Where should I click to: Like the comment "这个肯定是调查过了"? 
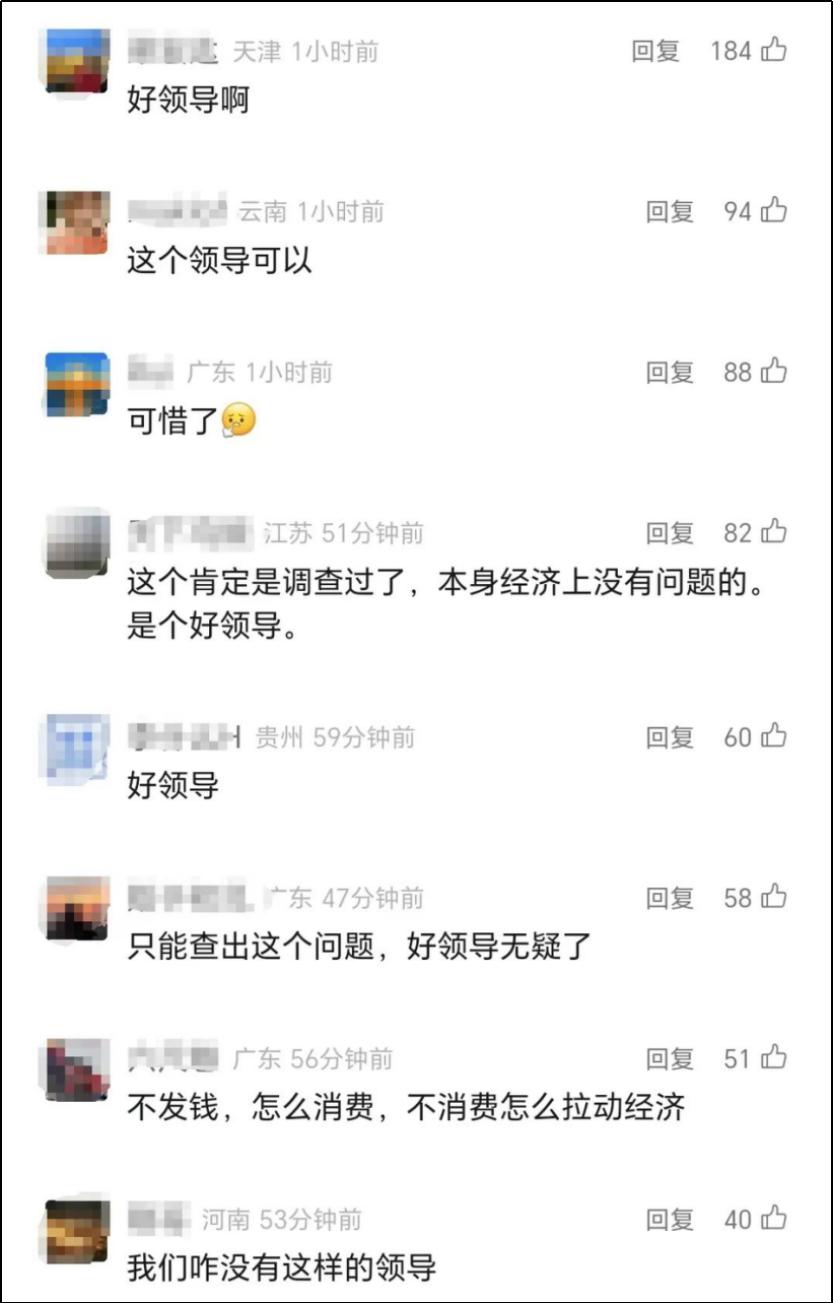click(x=773, y=533)
